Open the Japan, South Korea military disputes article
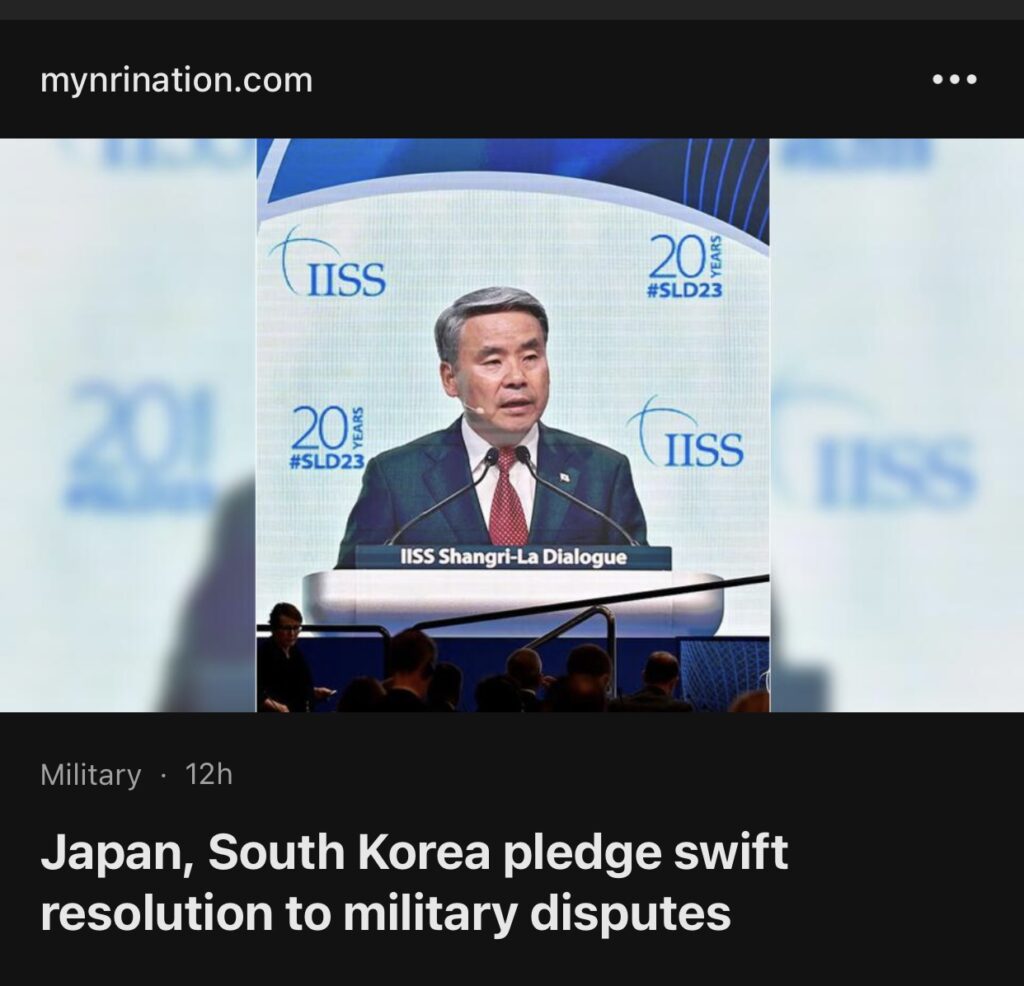Screen dimensions: 1024x986 click(414, 884)
